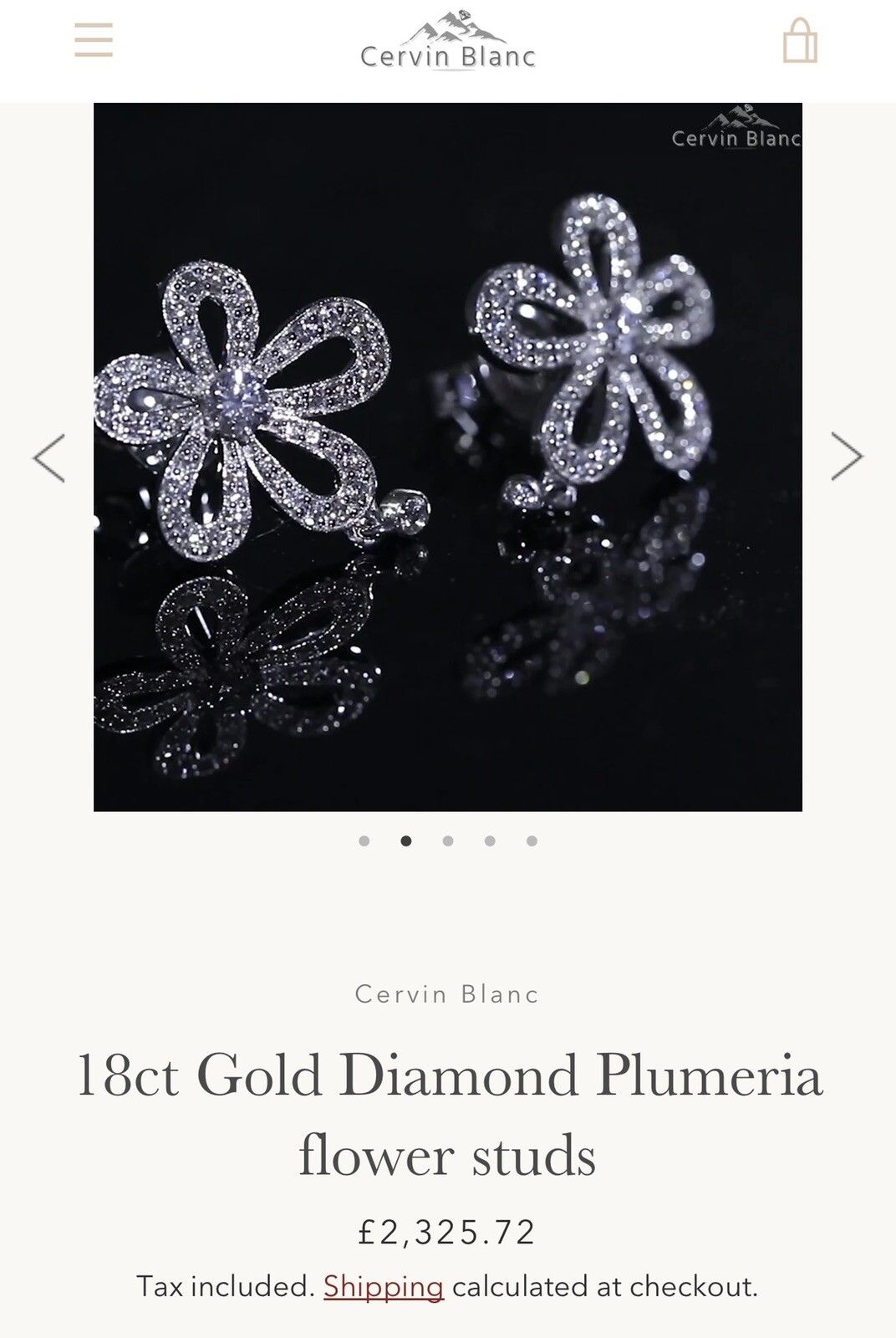
Task: Go to Cervin Blanc homepage via header logo
Action: point(448,41)
